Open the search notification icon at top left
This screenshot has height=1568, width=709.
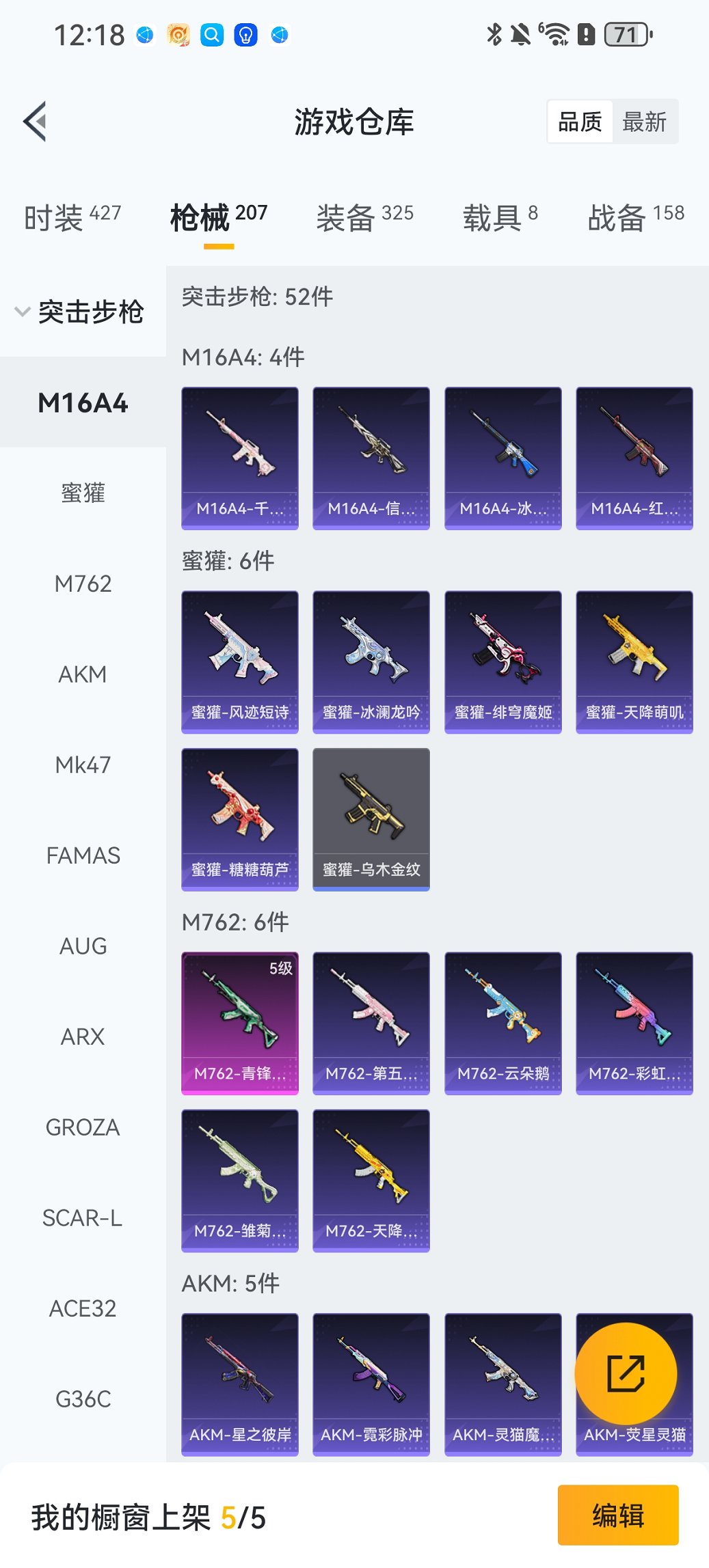tap(211, 34)
